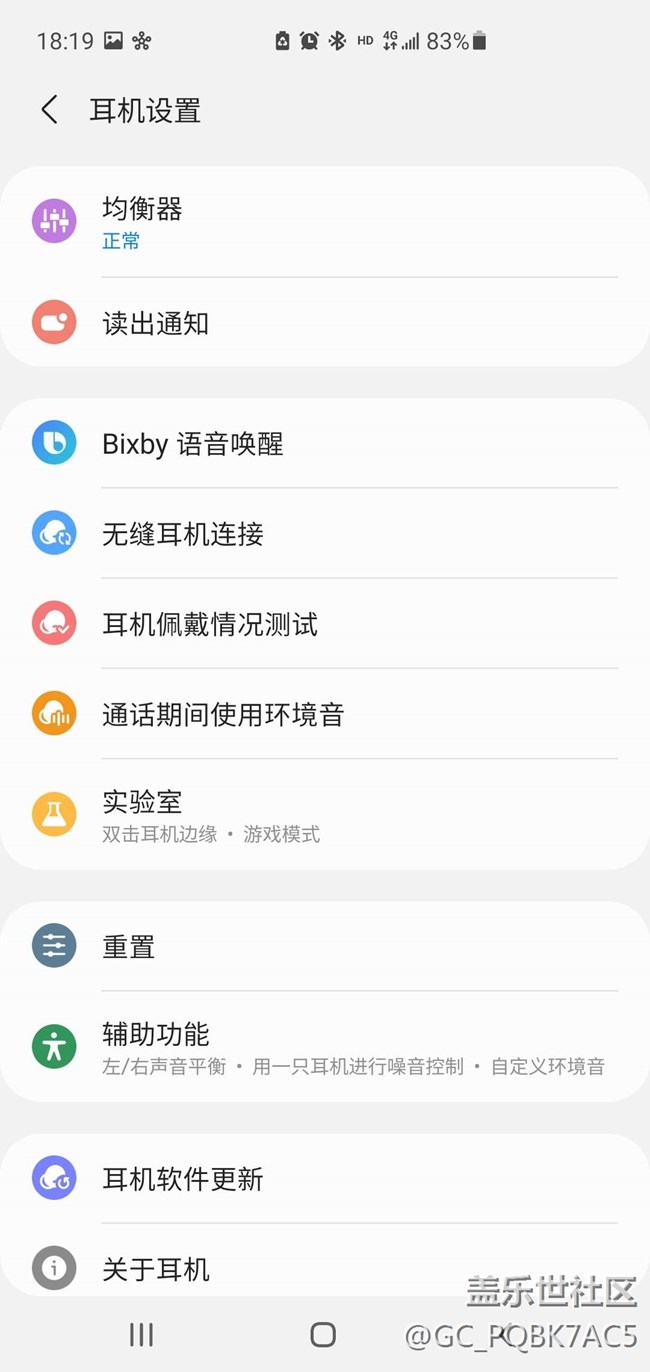Image resolution: width=650 pixels, height=1372 pixels.
Task: Start 耳机佩戴情况测试
Action: (325, 624)
